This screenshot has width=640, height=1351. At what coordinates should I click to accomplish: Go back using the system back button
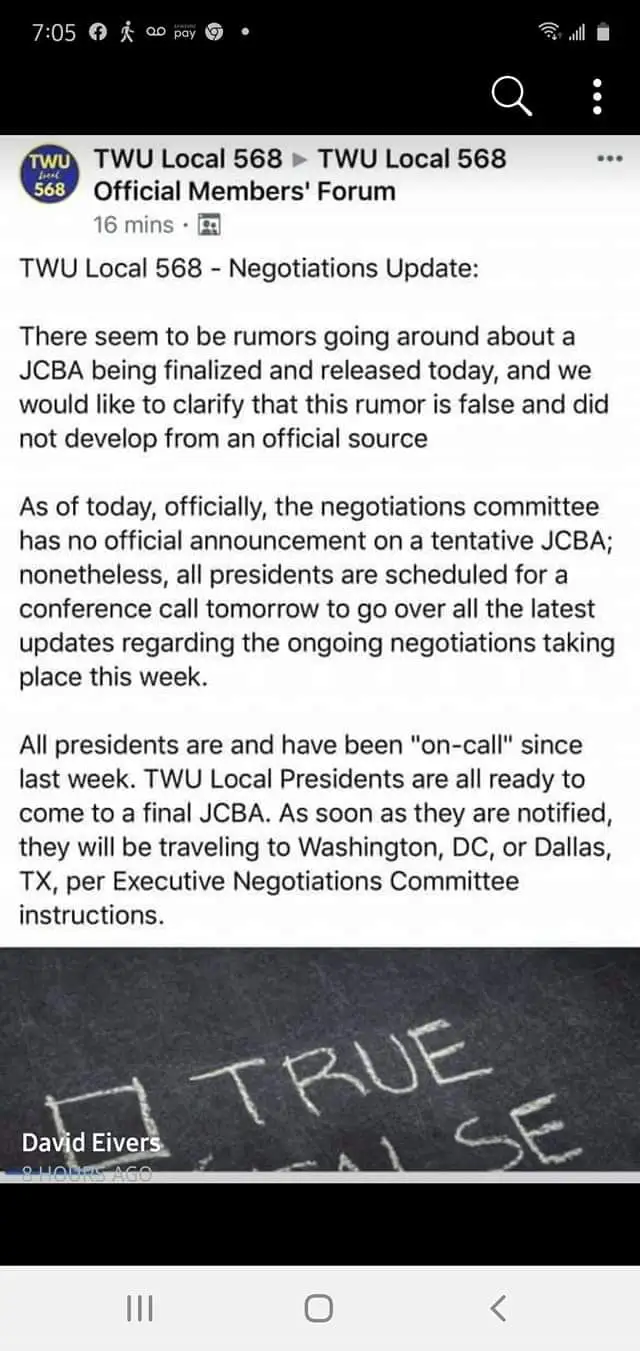tap(498, 1307)
